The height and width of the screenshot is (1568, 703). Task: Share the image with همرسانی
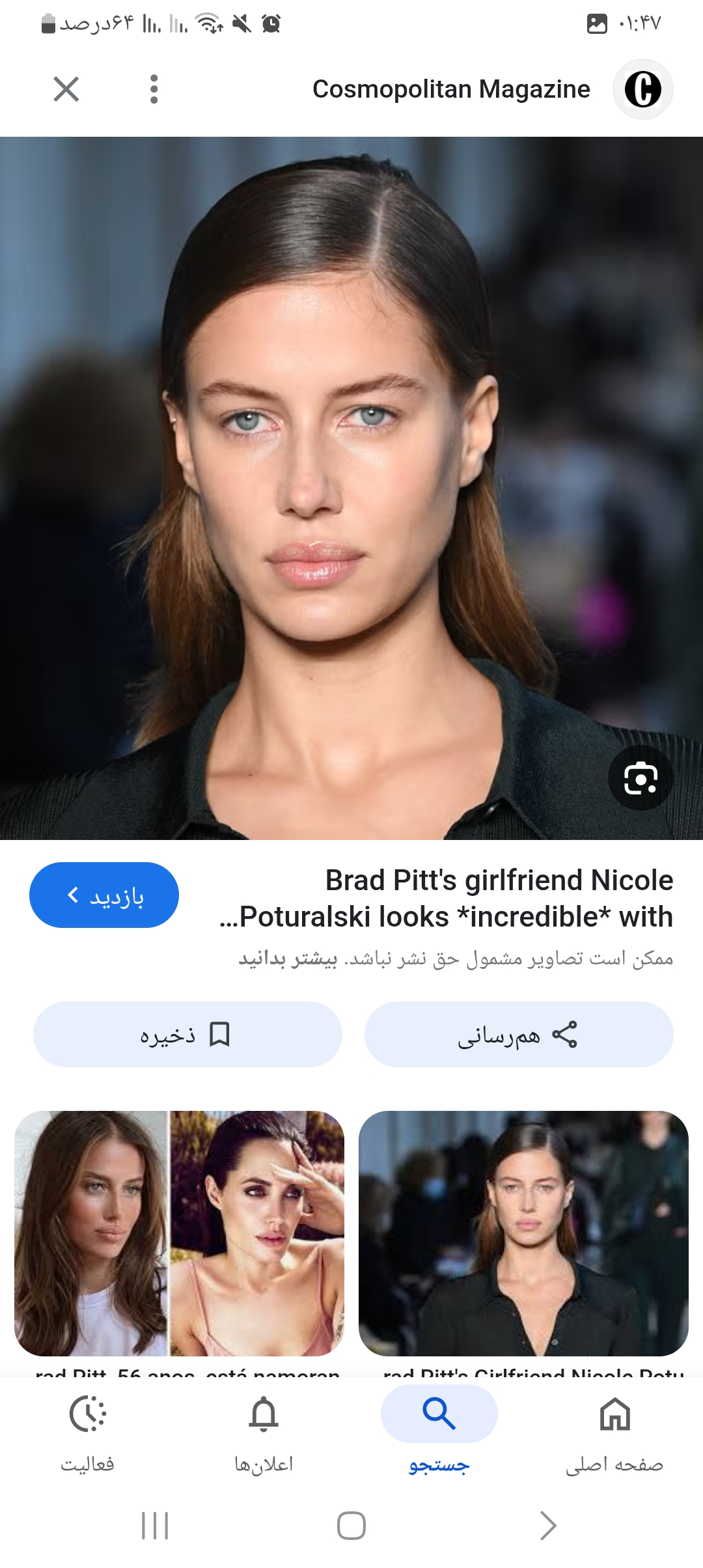519,1035
